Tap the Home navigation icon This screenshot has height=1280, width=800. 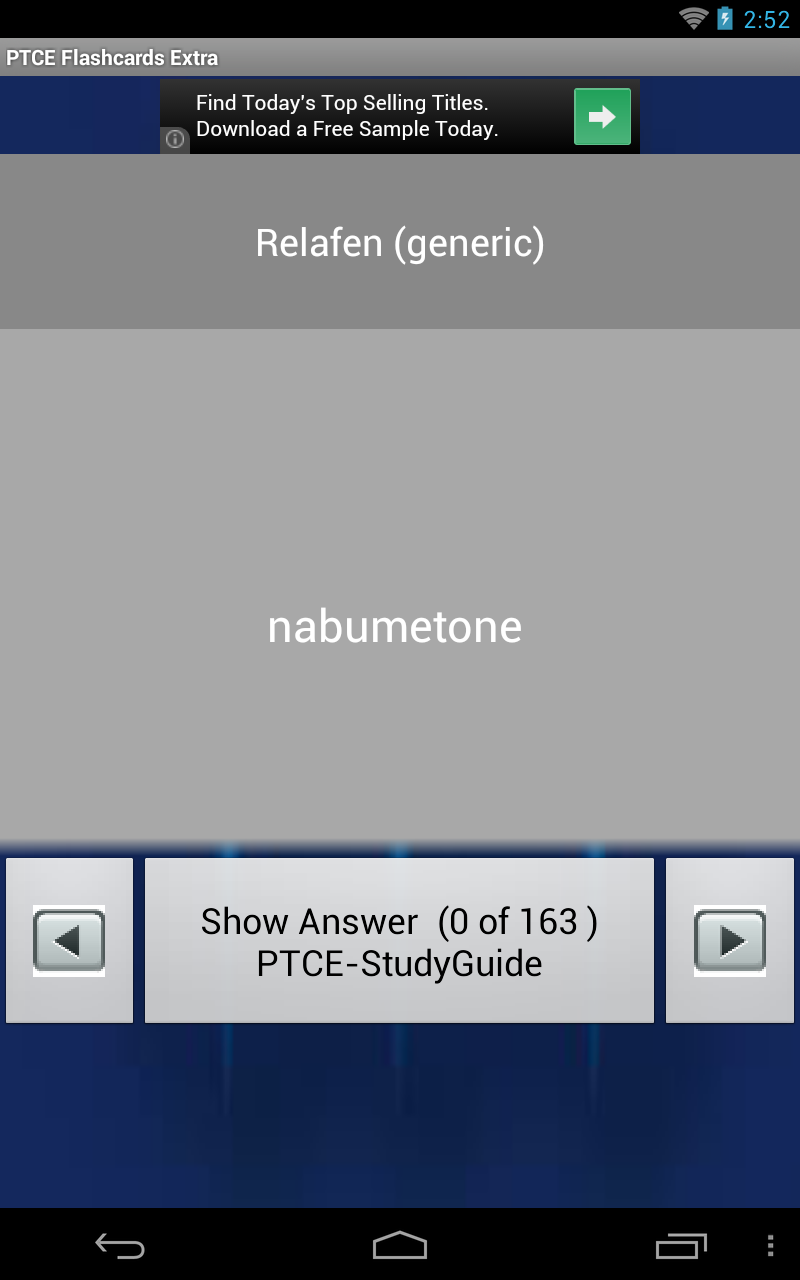pyautogui.click(x=400, y=1246)
